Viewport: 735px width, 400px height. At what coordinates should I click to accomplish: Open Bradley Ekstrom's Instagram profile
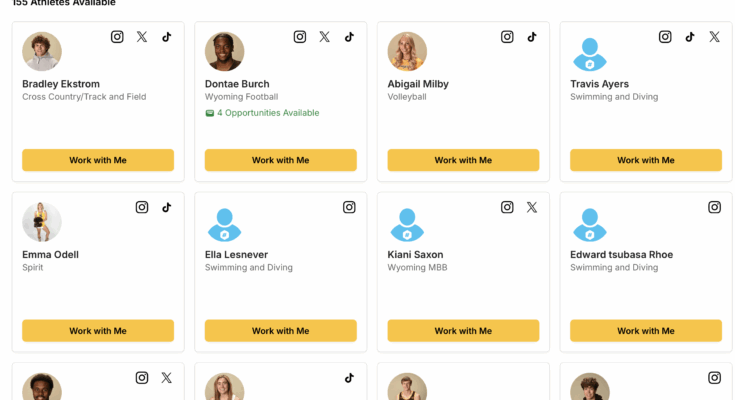(x=117, y=37)
